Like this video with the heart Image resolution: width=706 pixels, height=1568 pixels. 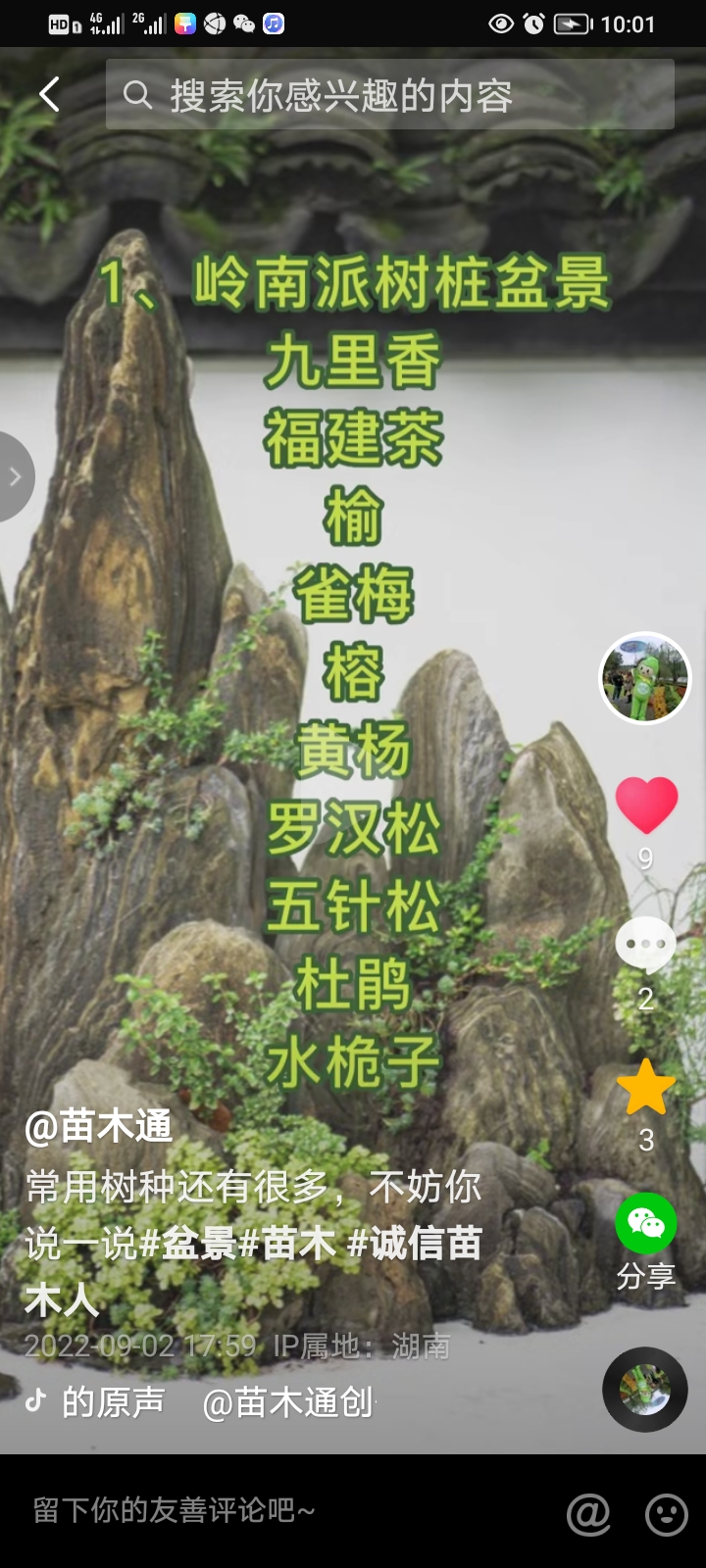[x=646, y=806]
